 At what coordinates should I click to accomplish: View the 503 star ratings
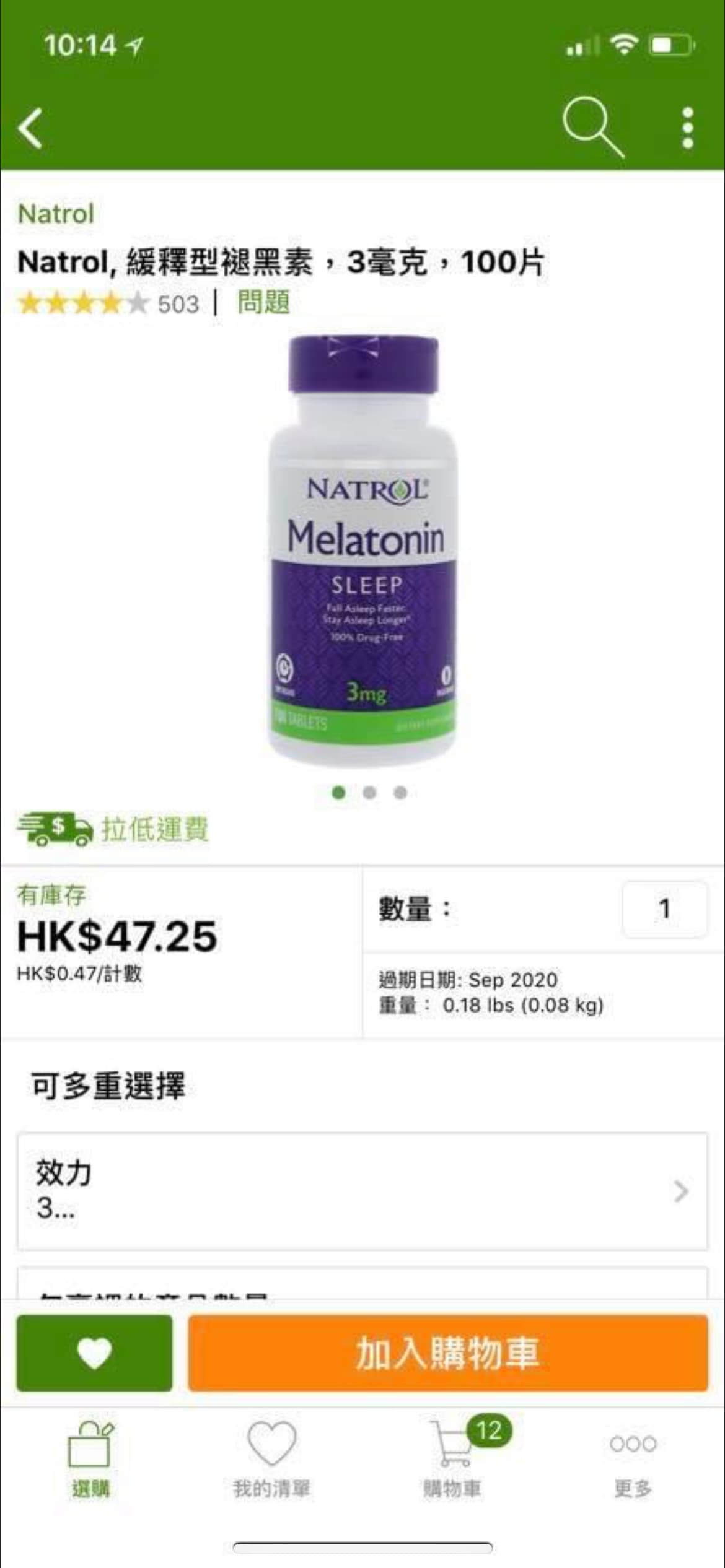pyautogui.click(x=108, y=303)
